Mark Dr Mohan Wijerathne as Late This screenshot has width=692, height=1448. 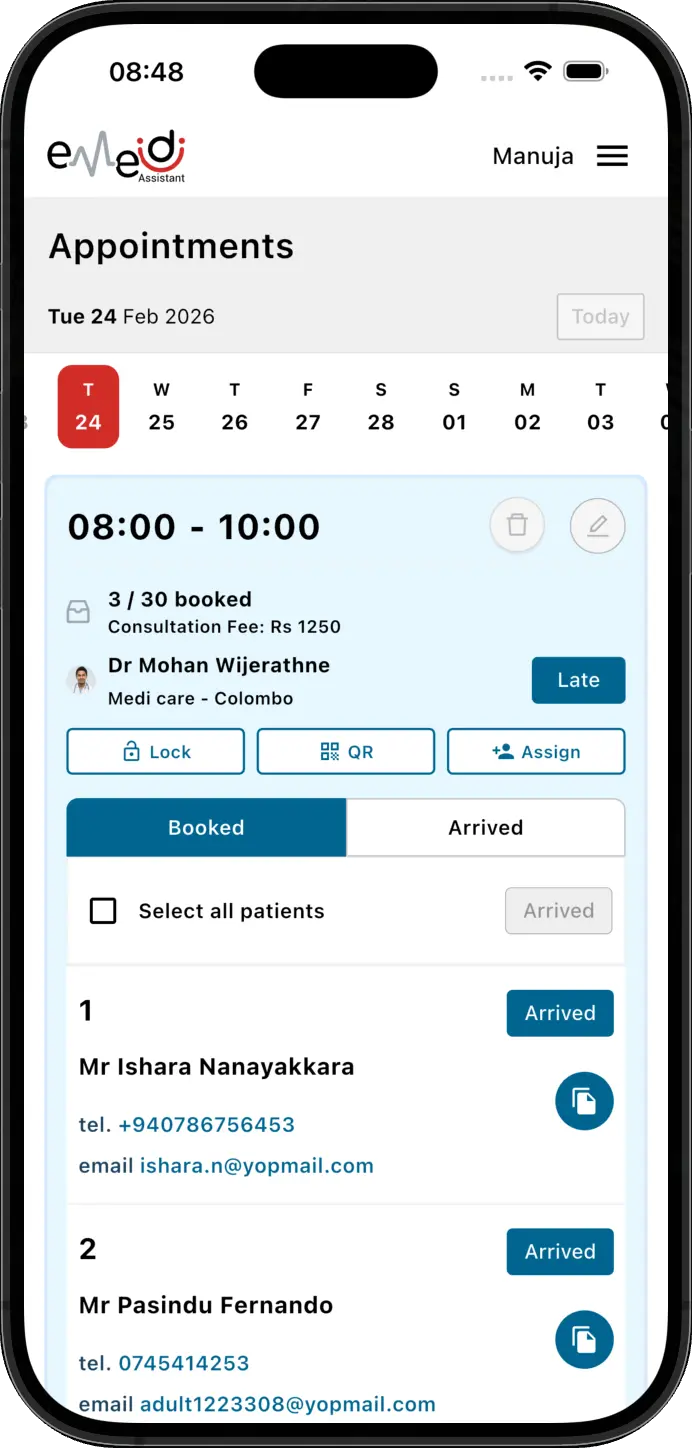578,680
